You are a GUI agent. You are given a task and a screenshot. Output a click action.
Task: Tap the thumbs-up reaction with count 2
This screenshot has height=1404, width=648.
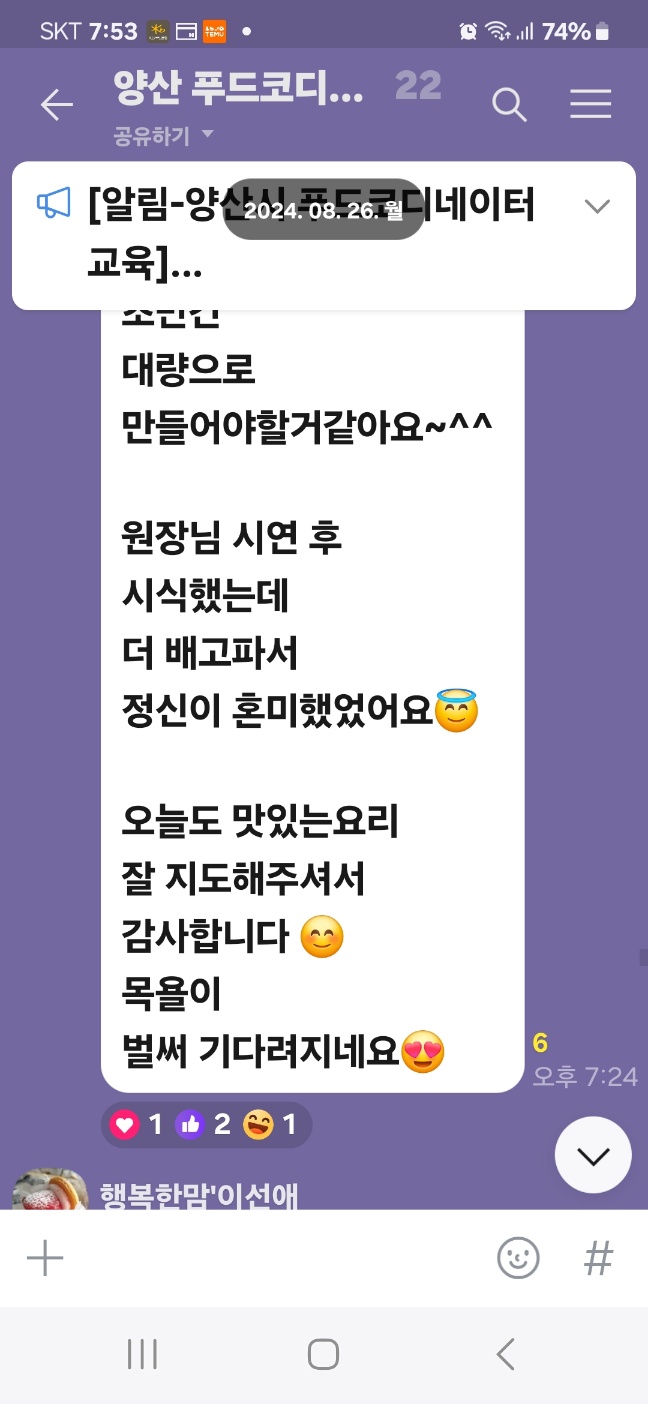pos(203,1125)
